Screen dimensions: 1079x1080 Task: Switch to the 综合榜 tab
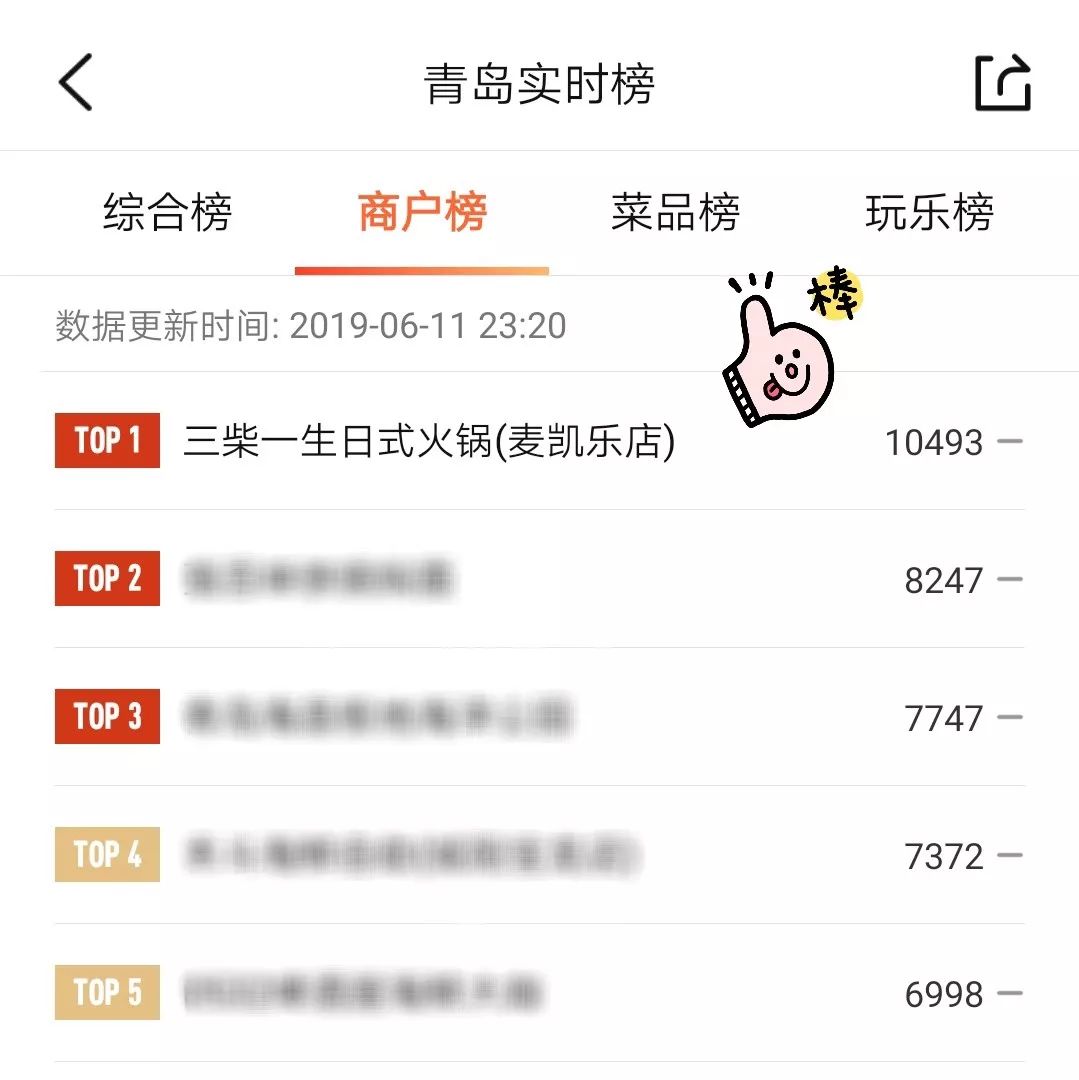(x=167, y=213)
